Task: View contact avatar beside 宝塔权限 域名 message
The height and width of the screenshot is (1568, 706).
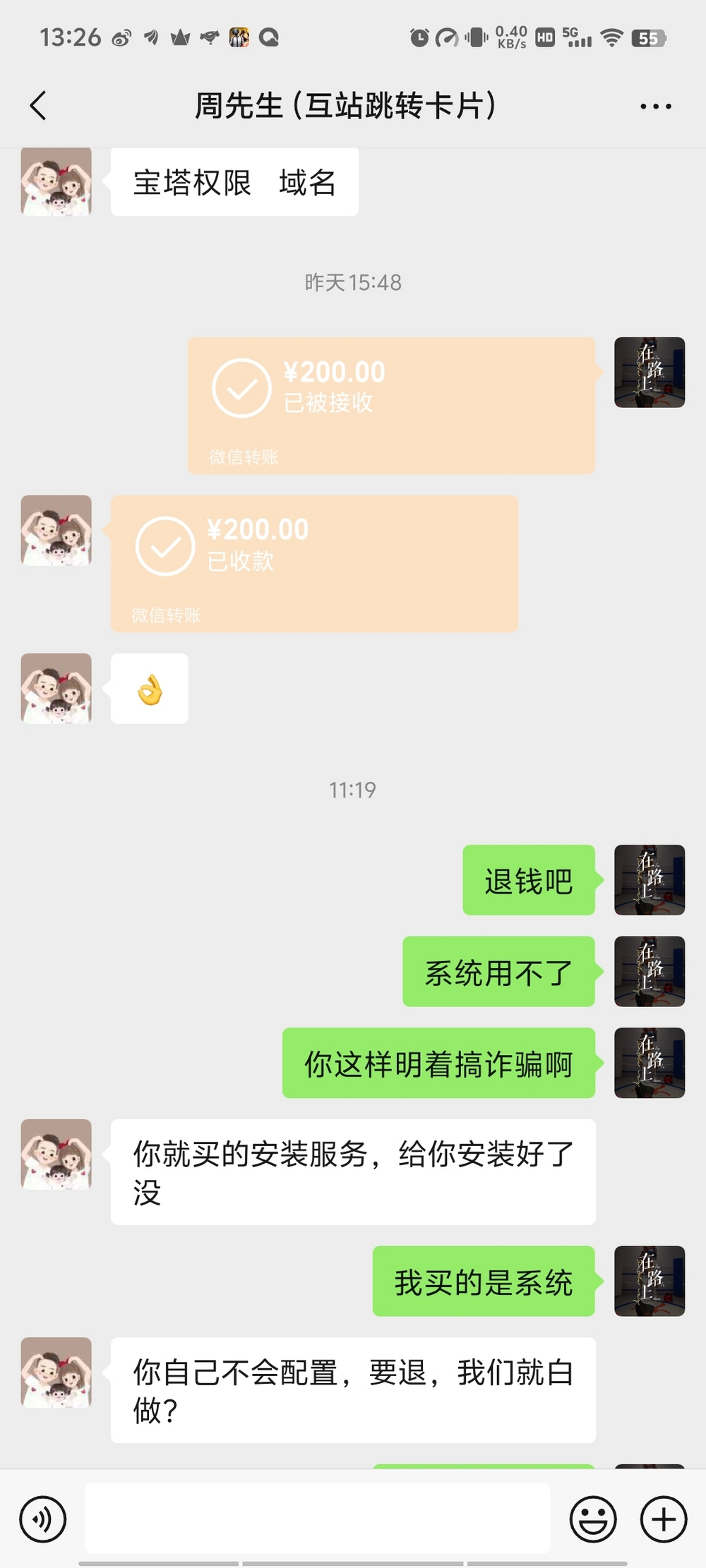Action: coord(56,181)
